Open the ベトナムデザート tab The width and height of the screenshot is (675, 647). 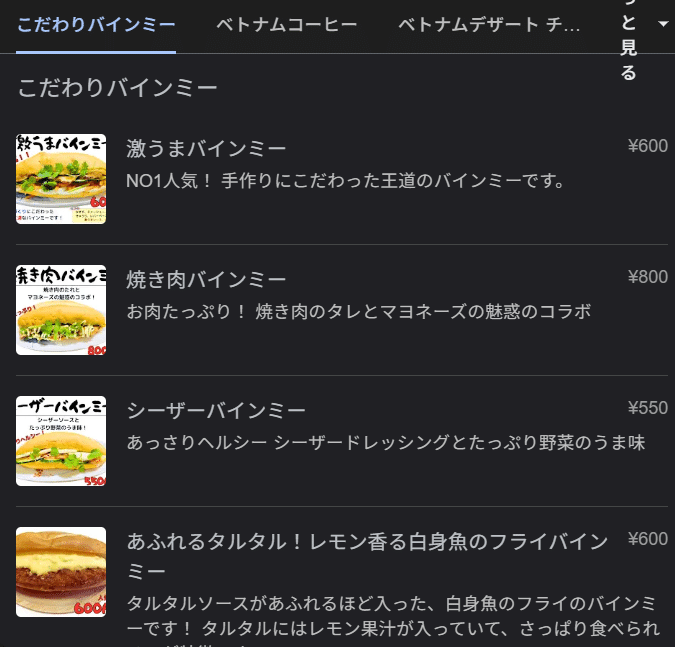[488, 25]
